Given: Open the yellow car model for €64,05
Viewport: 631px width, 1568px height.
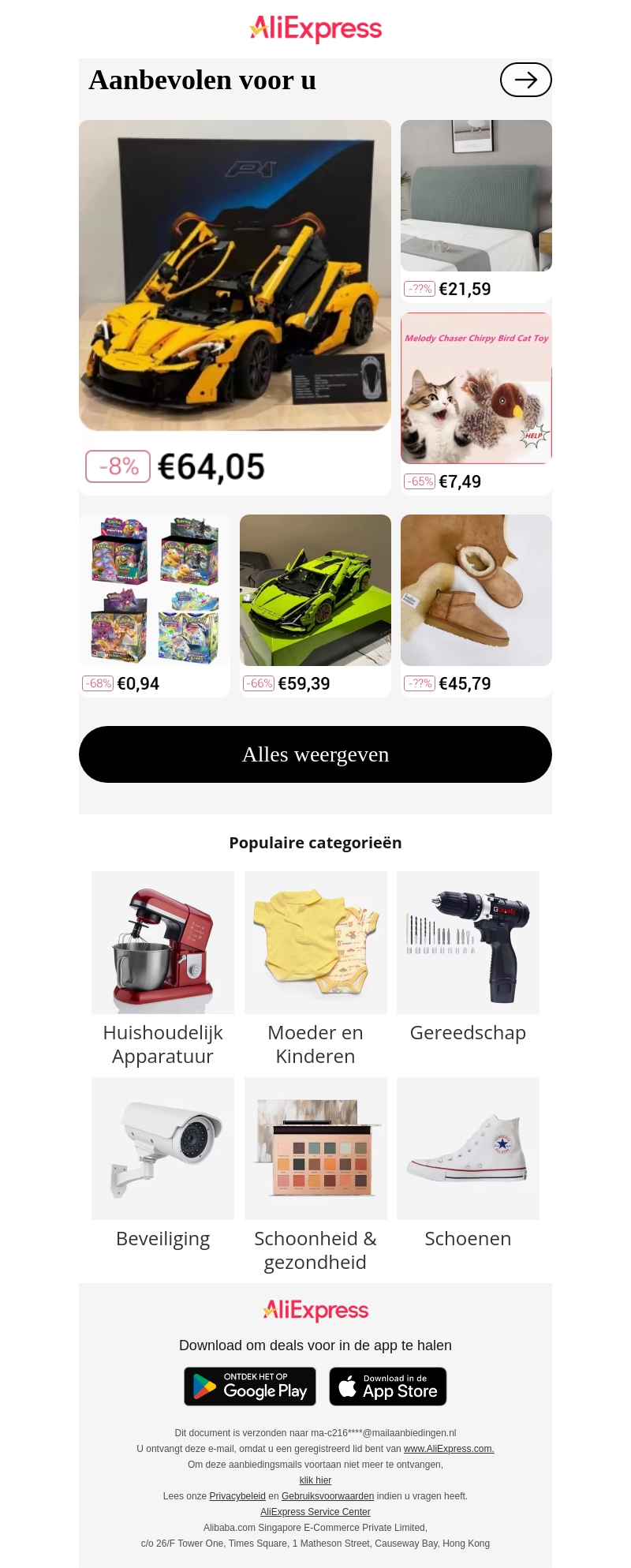Looking at the screenshot, I should [x=235, y=276].
